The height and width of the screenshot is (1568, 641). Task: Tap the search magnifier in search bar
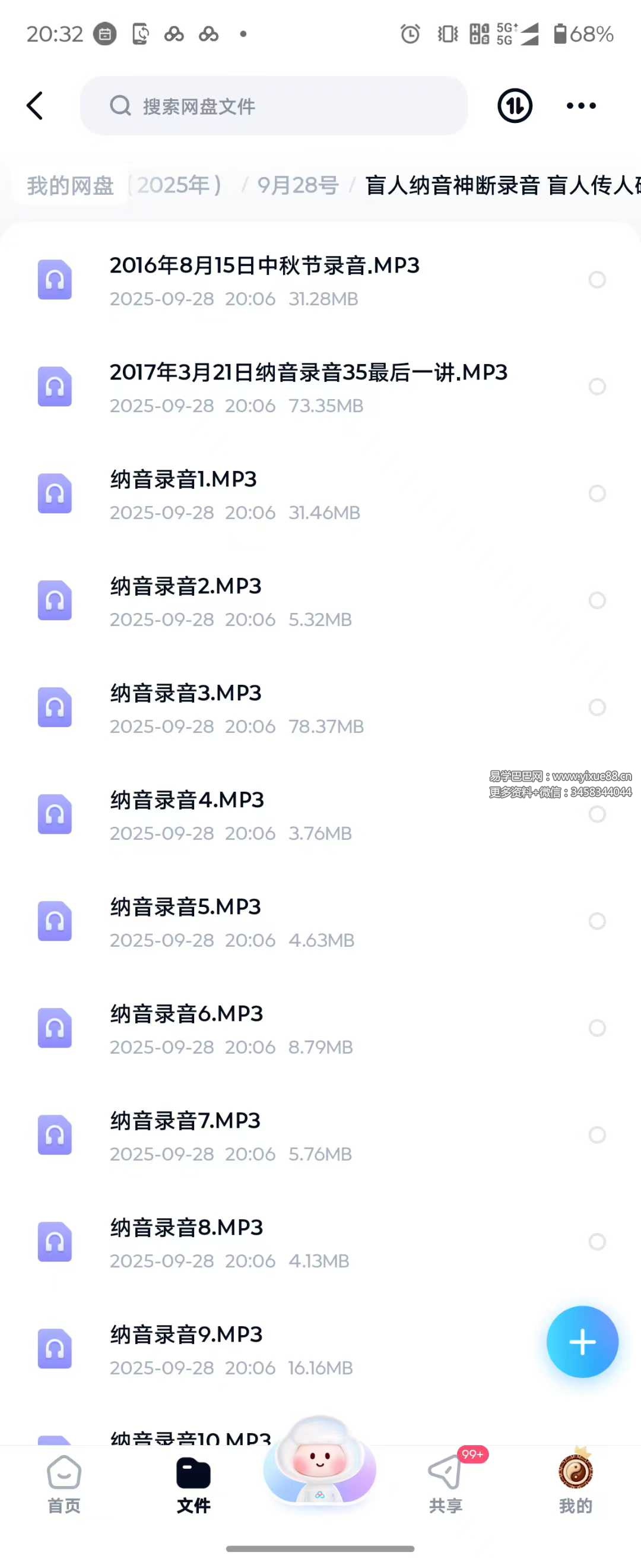pos(120,105)
